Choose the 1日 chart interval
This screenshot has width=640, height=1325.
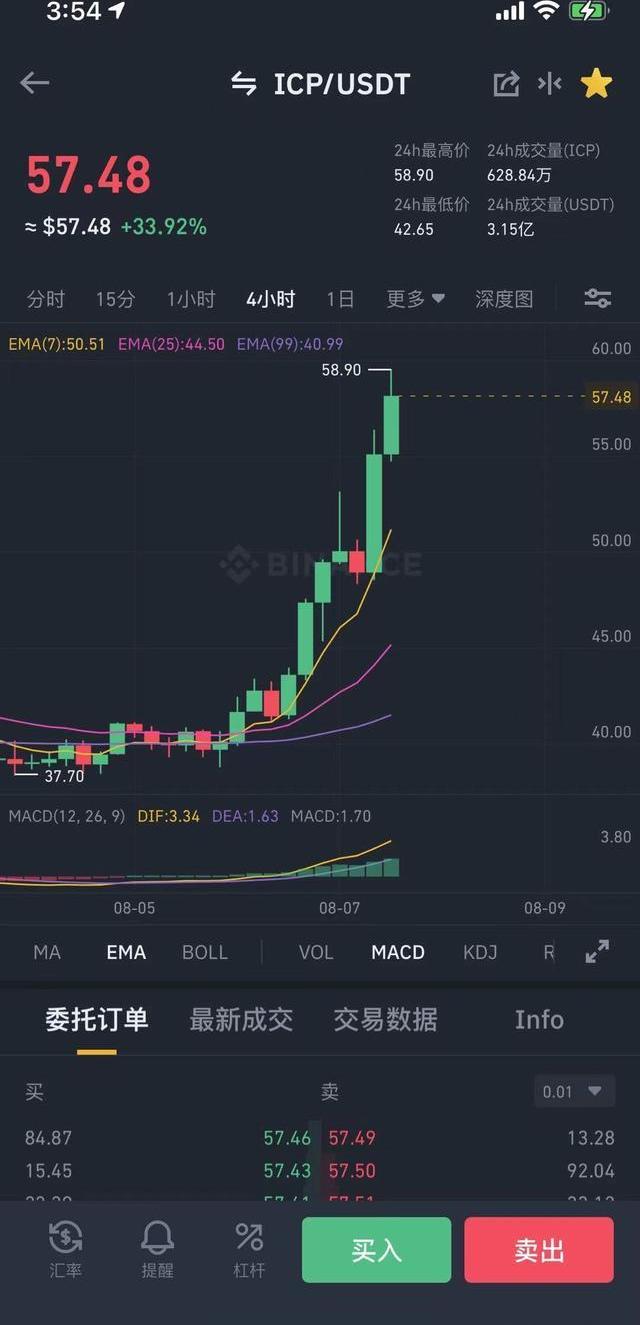point(340,299)
